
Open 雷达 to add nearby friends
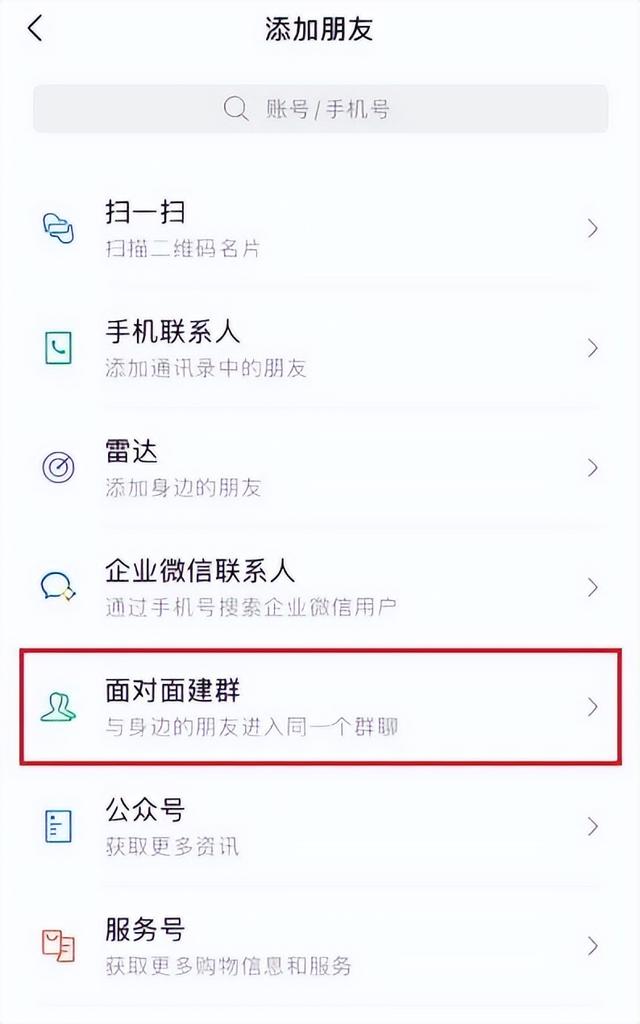[320, 467]
